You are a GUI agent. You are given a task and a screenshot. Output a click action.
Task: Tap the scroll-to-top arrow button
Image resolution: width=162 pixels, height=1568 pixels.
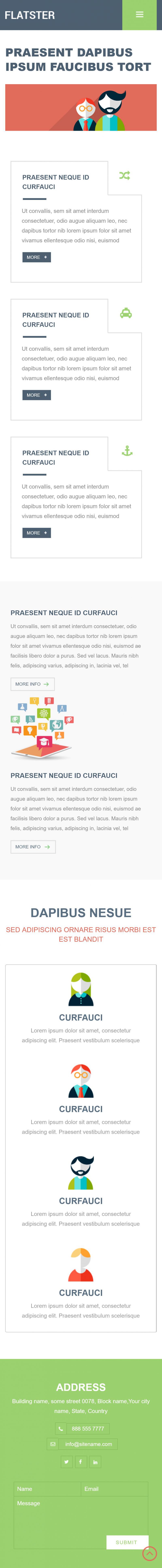[149, 1553]
